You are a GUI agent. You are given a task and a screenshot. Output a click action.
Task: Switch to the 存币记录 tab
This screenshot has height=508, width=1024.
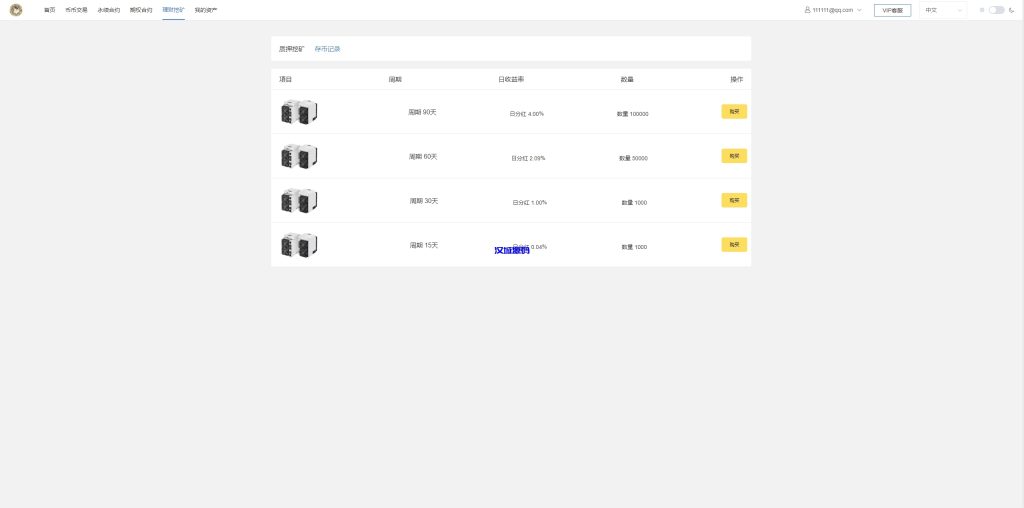[x=328, y=49]
